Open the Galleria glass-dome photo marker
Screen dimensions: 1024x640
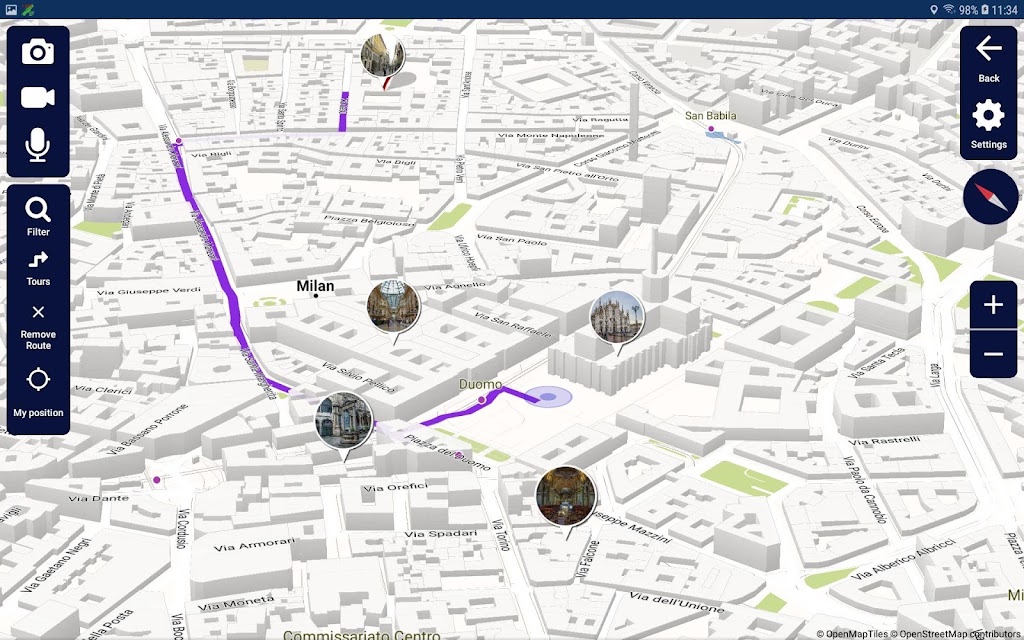[x=393, y=307]
